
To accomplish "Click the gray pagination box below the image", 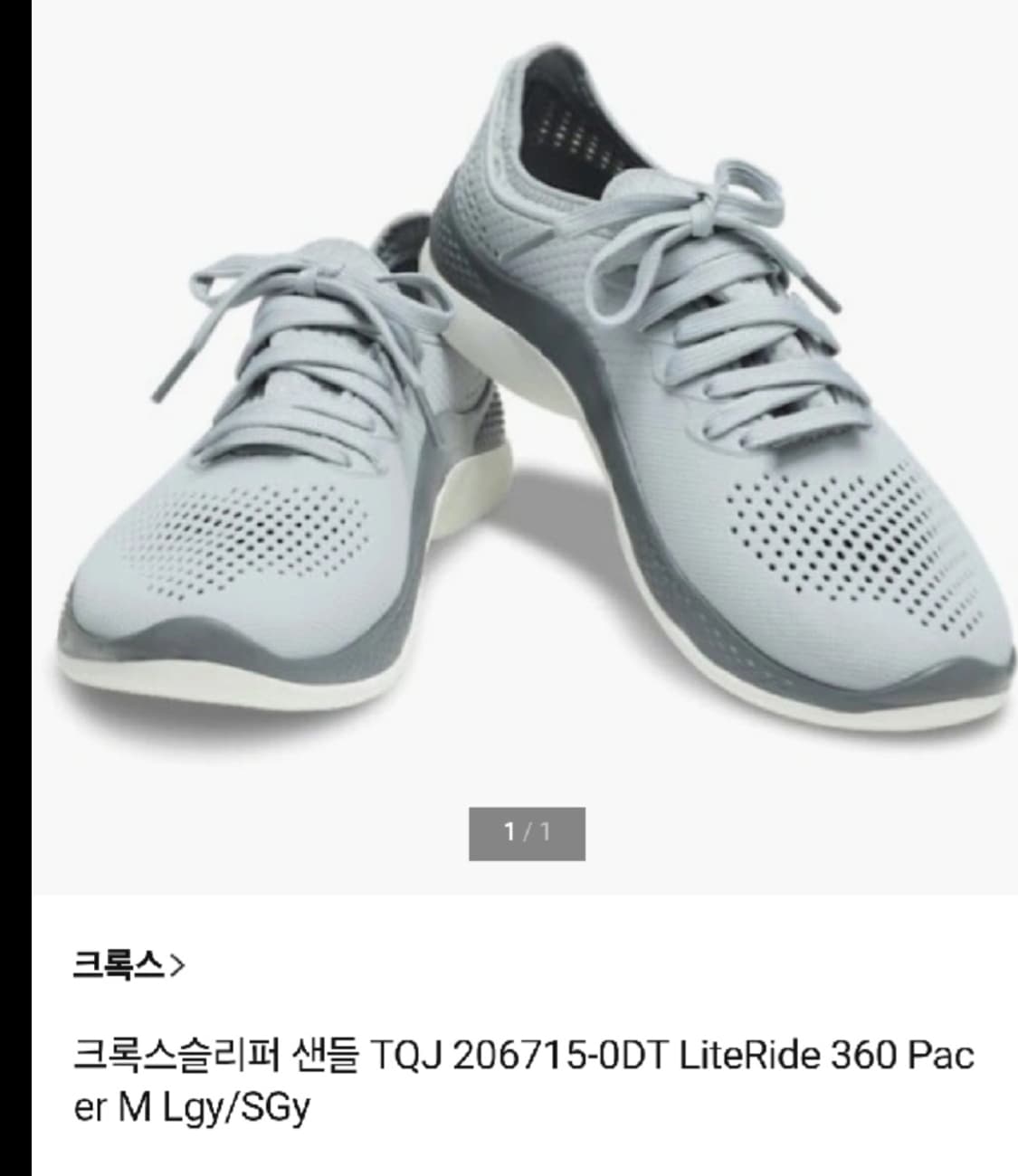I will [x=527, y=832].
